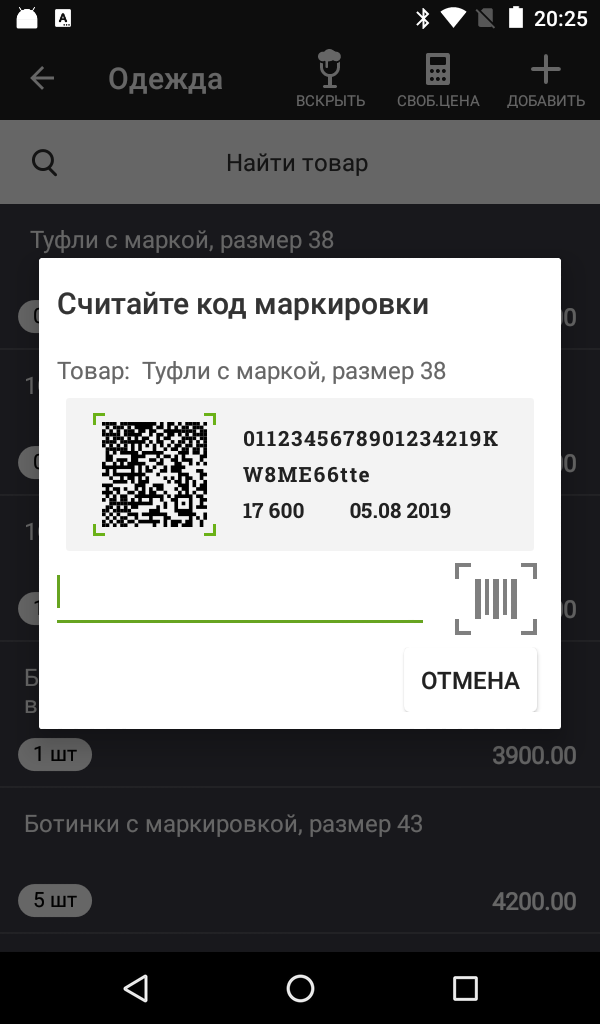Go back with the arrow in app bar
This screenshot has width=600, height=1024.
pyautogui.click(x=42, y=78)
